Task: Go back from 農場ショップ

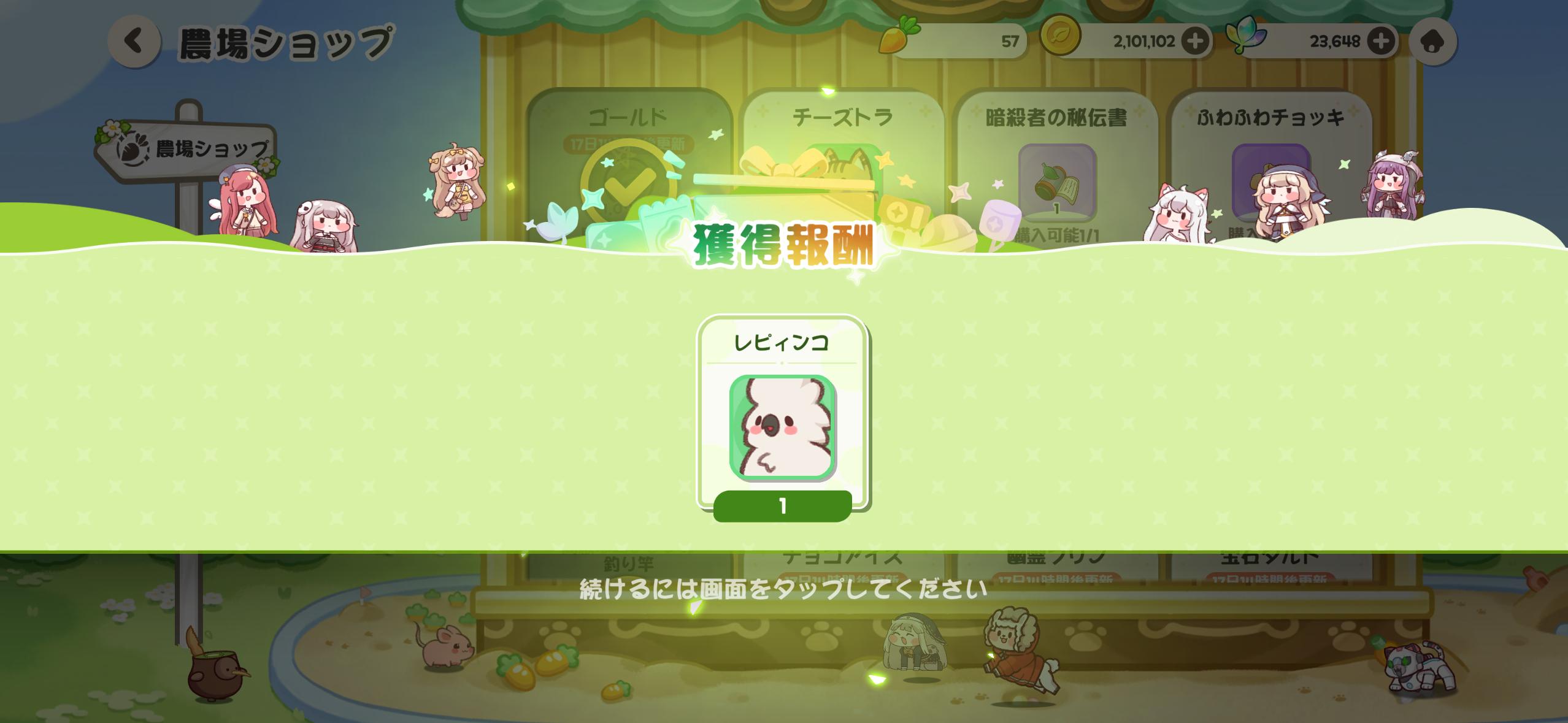Action: tap(134, 42)
